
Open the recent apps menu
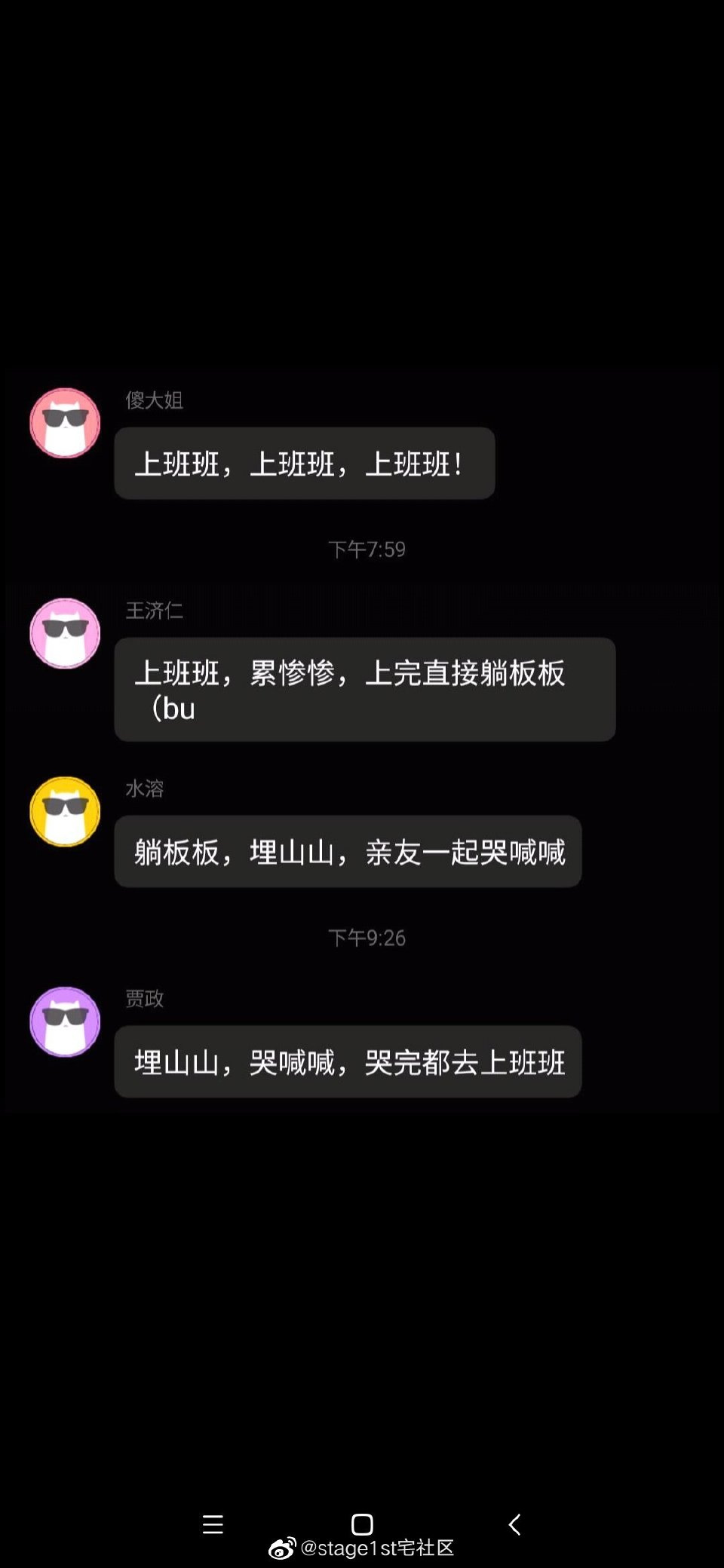tap(213, 1524)
